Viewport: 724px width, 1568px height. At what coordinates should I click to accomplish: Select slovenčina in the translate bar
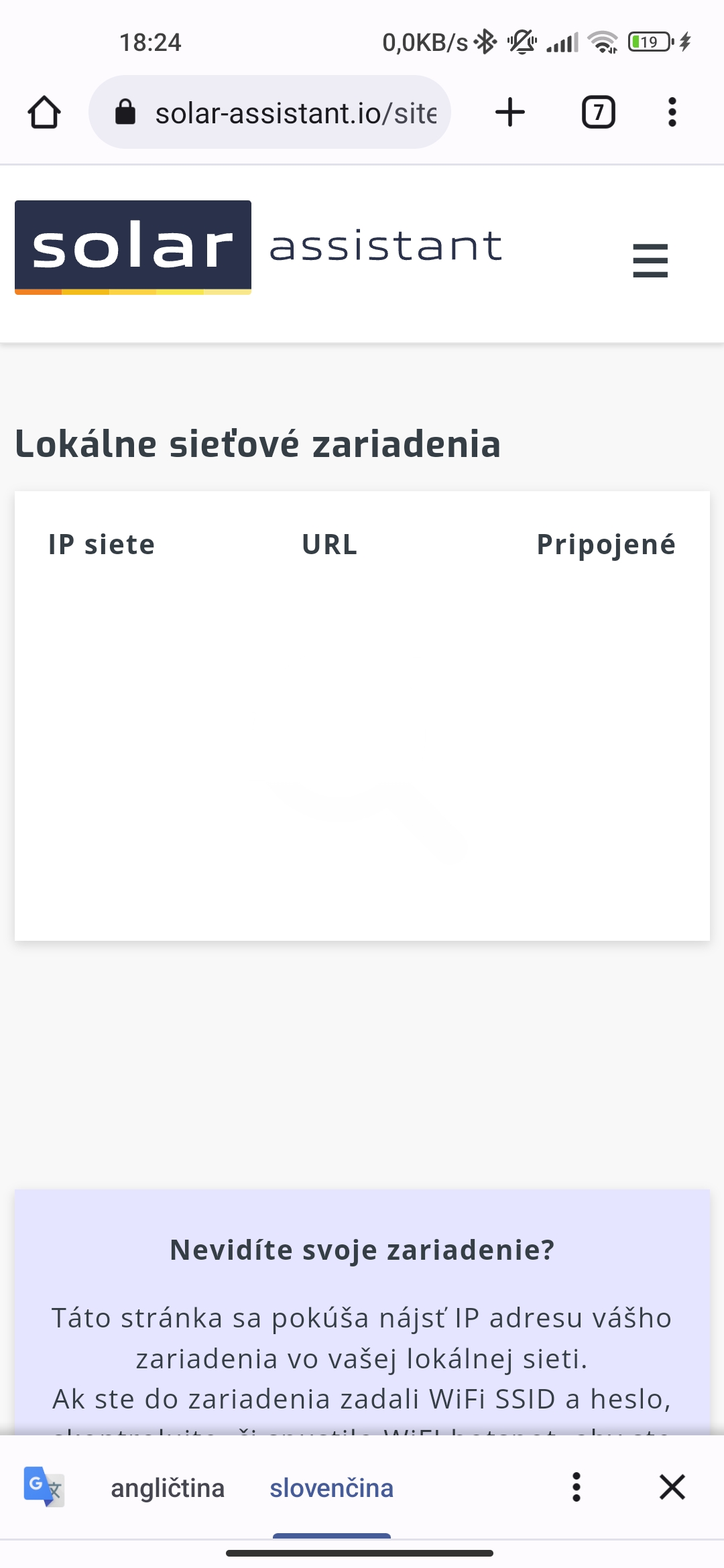pyautogui.click(x=331, y=1488)
